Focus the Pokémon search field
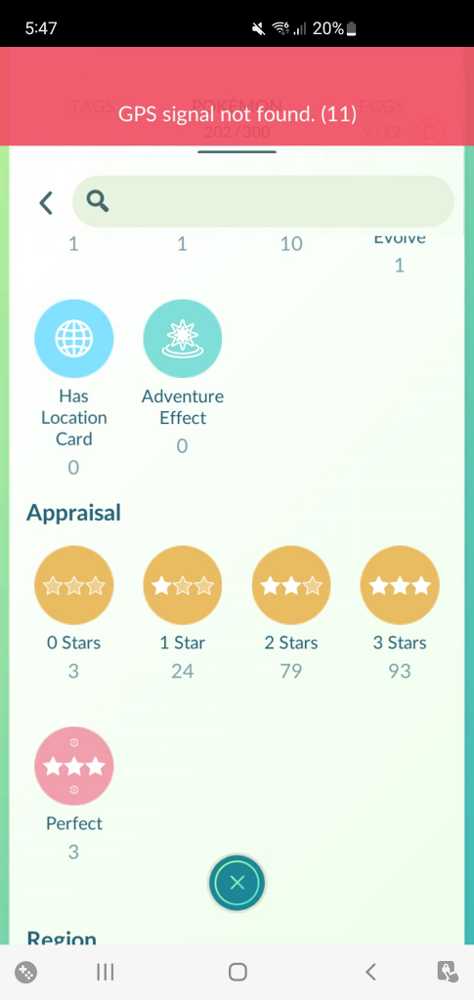 click(263, 202)
